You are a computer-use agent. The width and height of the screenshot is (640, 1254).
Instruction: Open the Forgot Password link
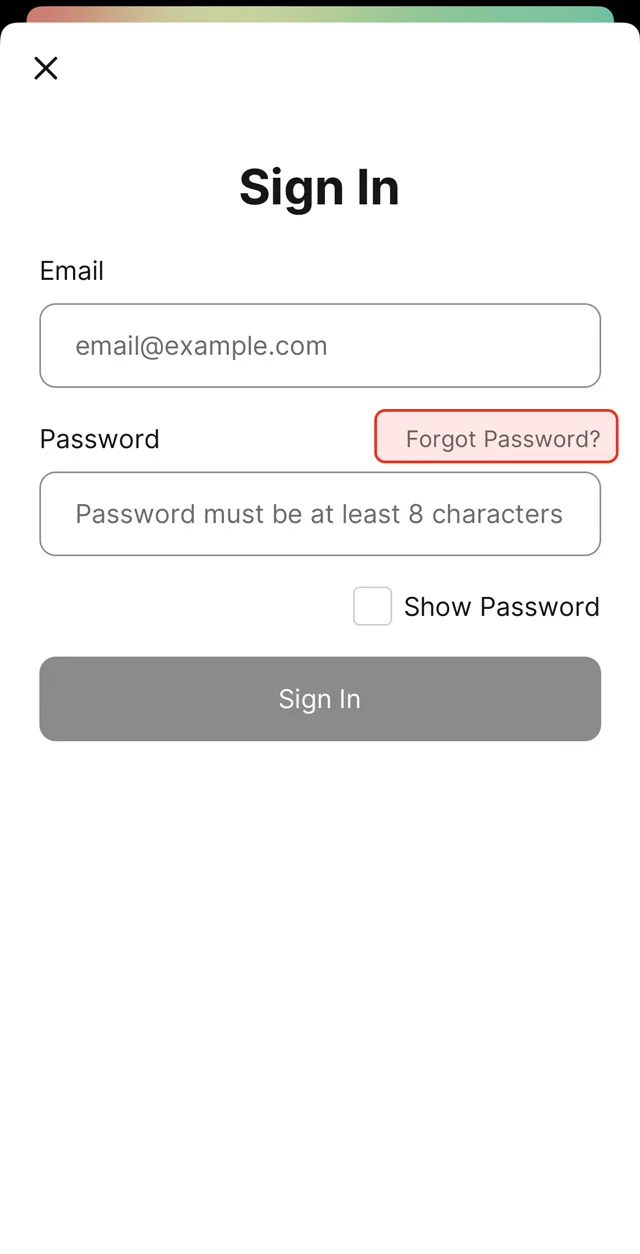(497, 438)
